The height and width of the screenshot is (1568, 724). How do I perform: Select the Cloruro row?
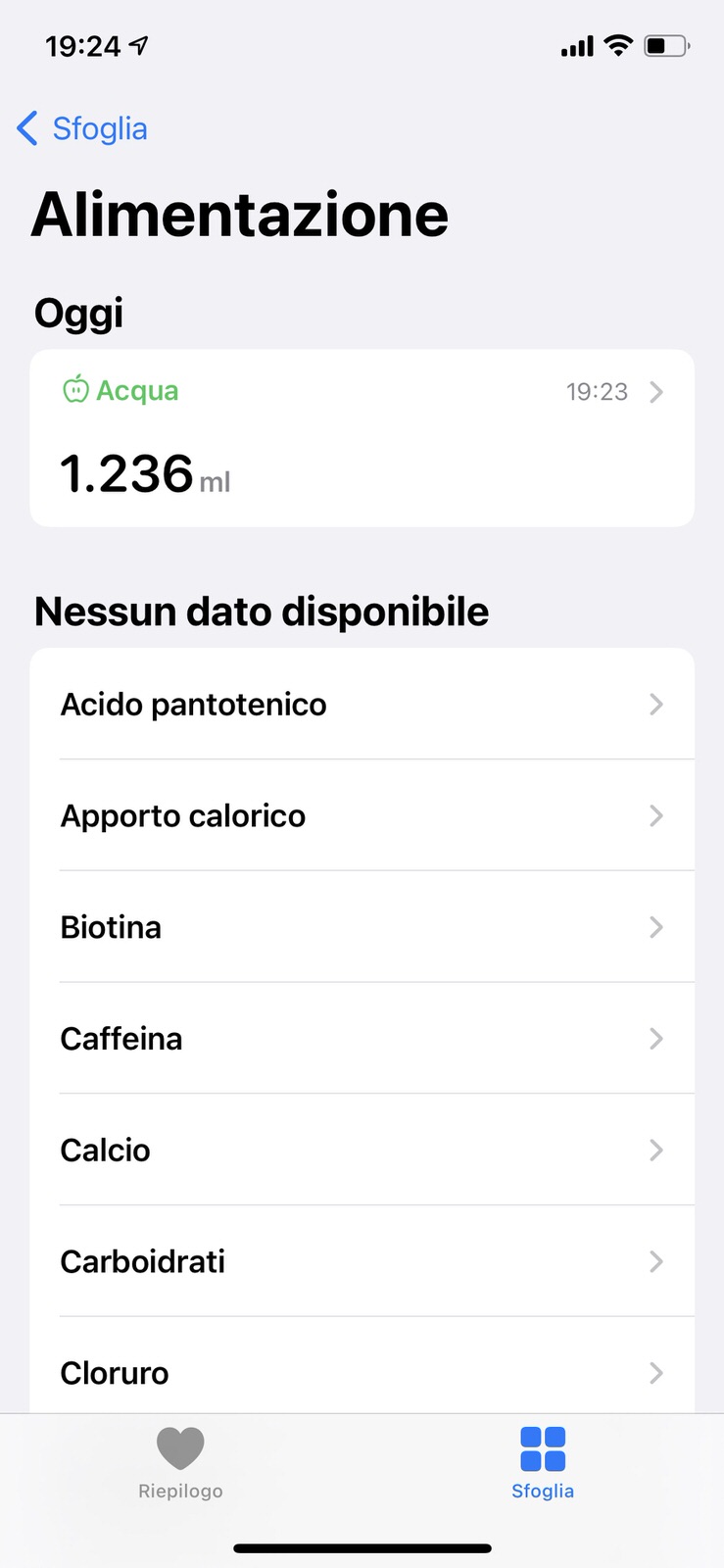click(362, 1372)
